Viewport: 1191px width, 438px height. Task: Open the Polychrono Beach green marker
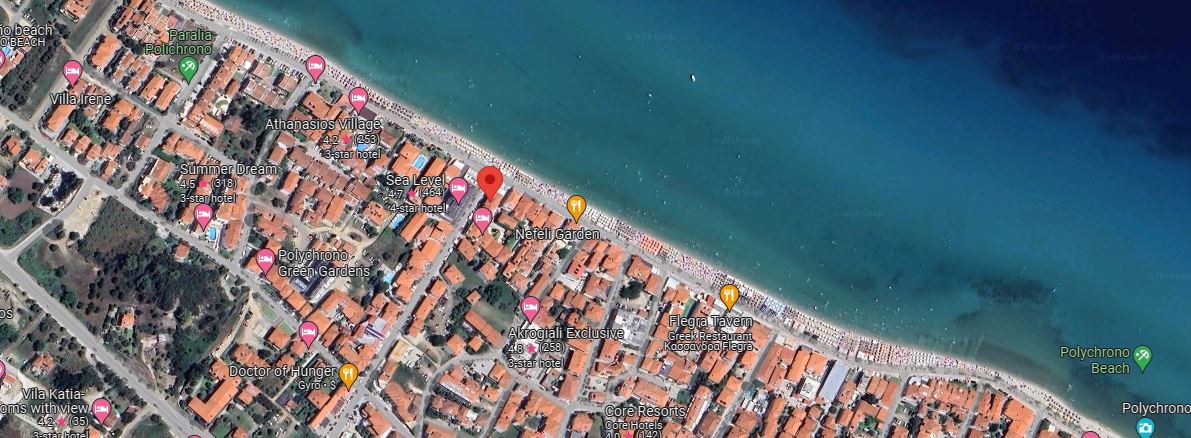click(1143, 357)
